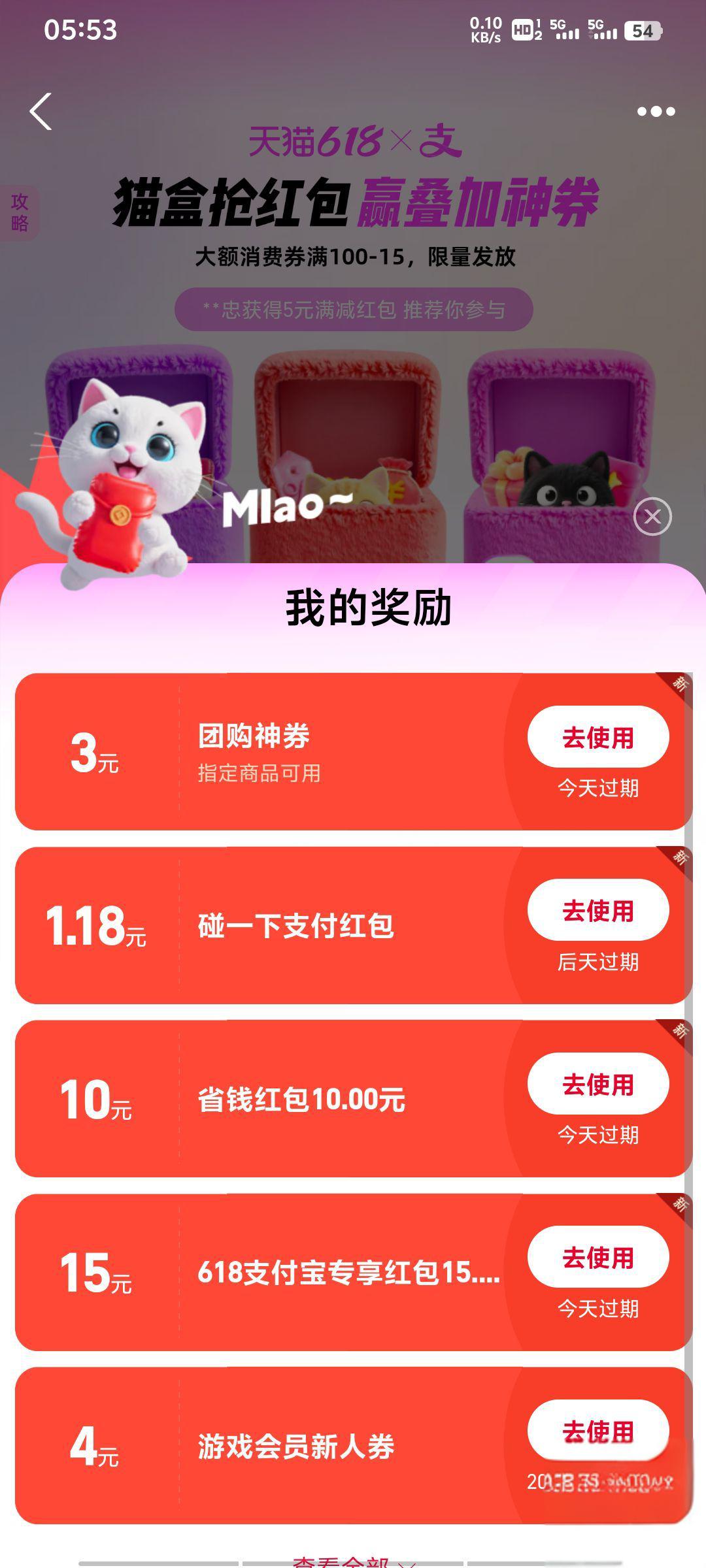This screenshot has height=1568, width=706.
Task: Close the 我的奖励 rewards panel
Action: pos(652,517)
